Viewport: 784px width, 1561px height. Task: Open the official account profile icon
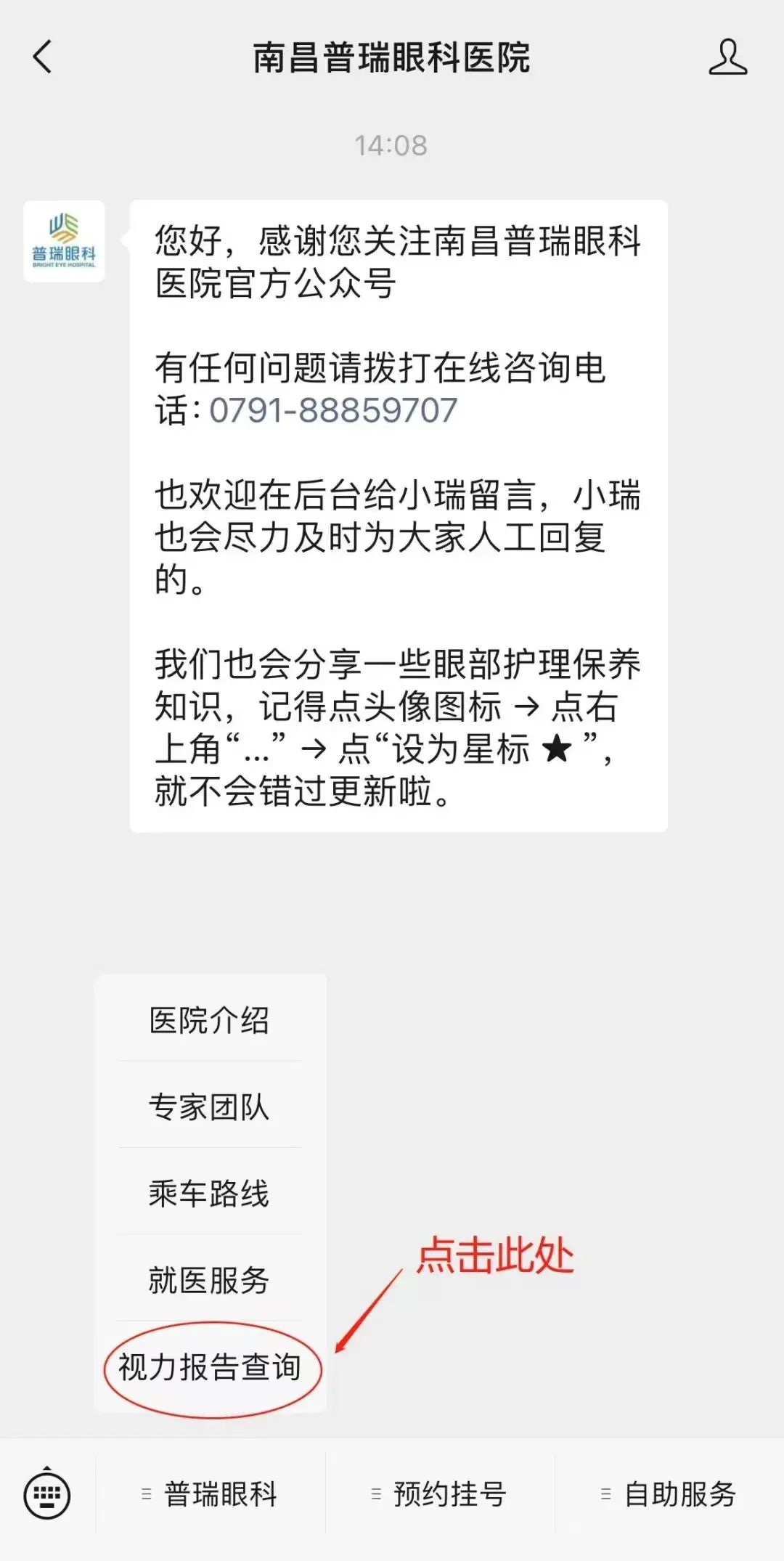click(727, 57)
